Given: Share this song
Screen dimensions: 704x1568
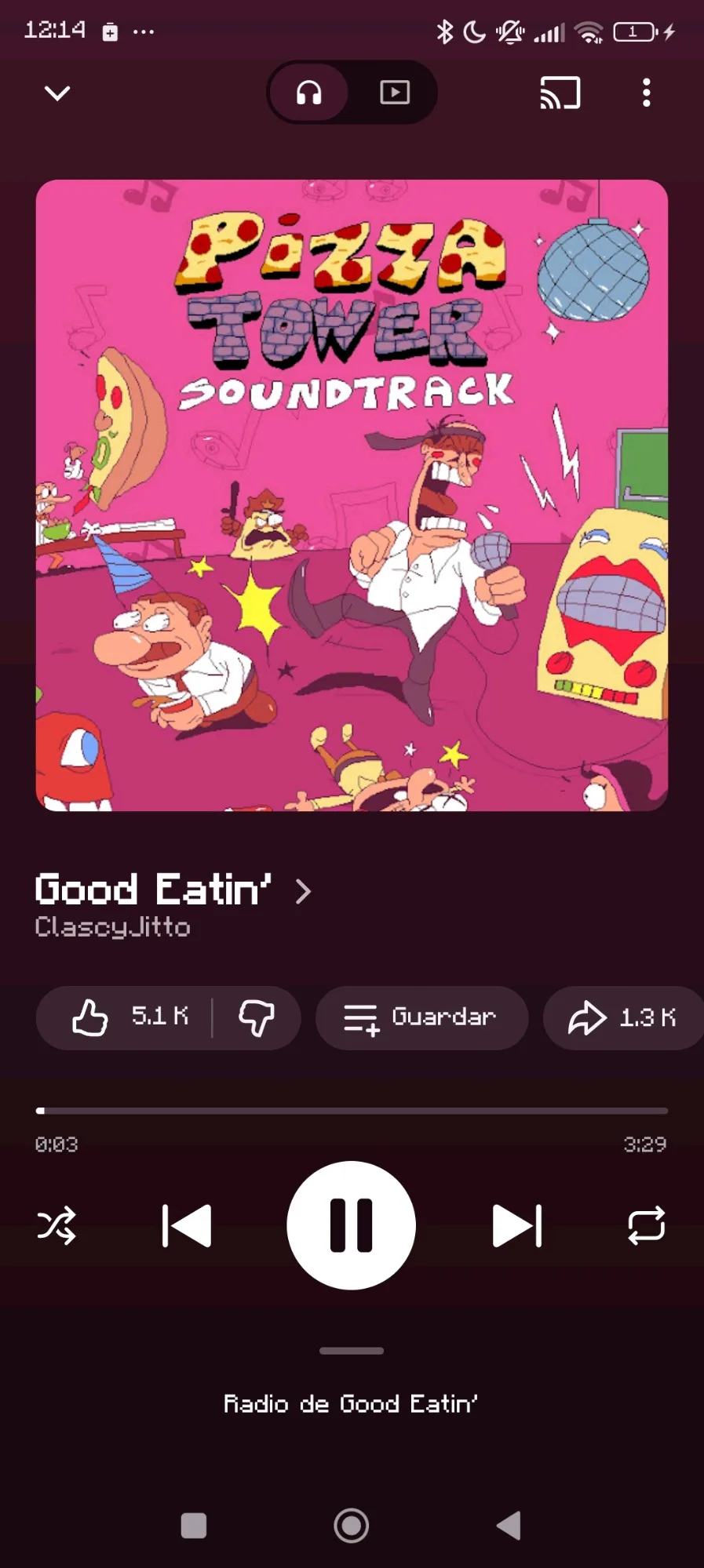Looking at the screenshot, I should [x=622, y=1017].
